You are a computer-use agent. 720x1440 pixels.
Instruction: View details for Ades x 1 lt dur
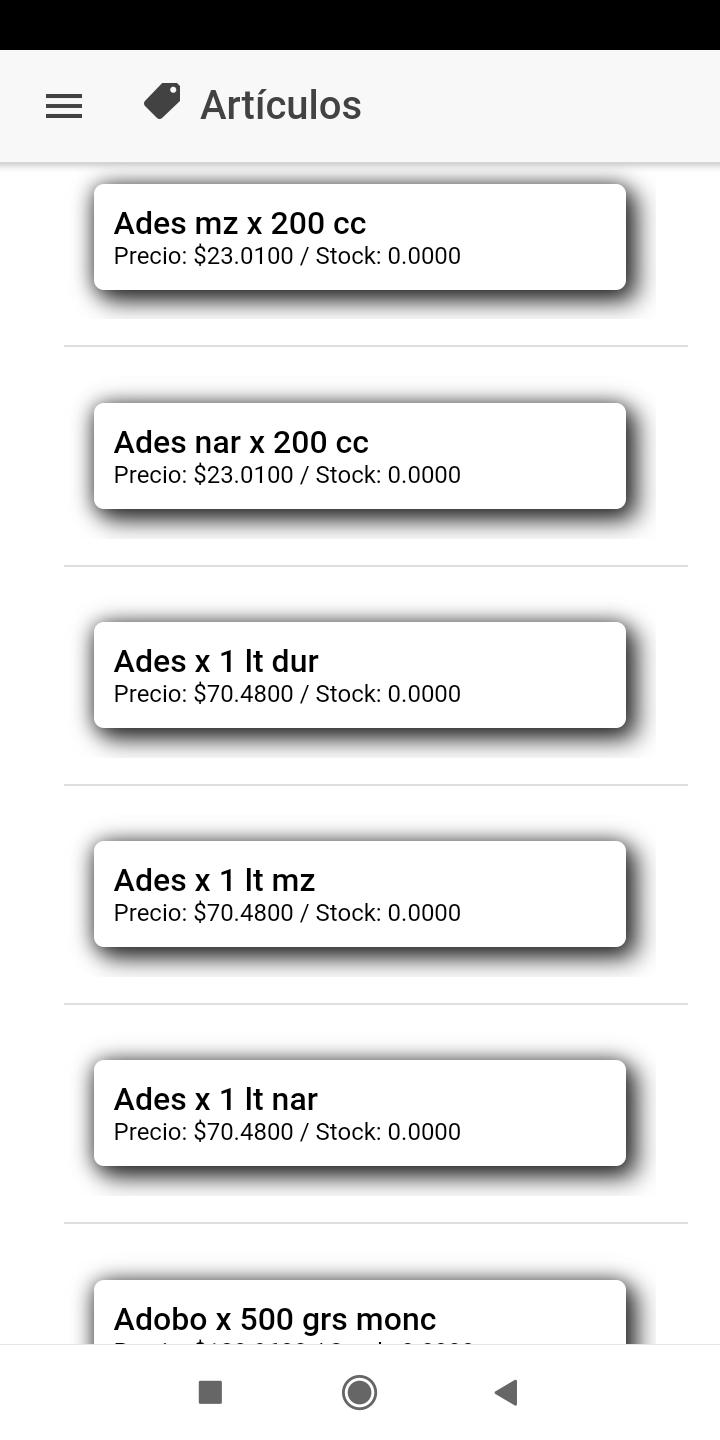click(x=360, y=675)
